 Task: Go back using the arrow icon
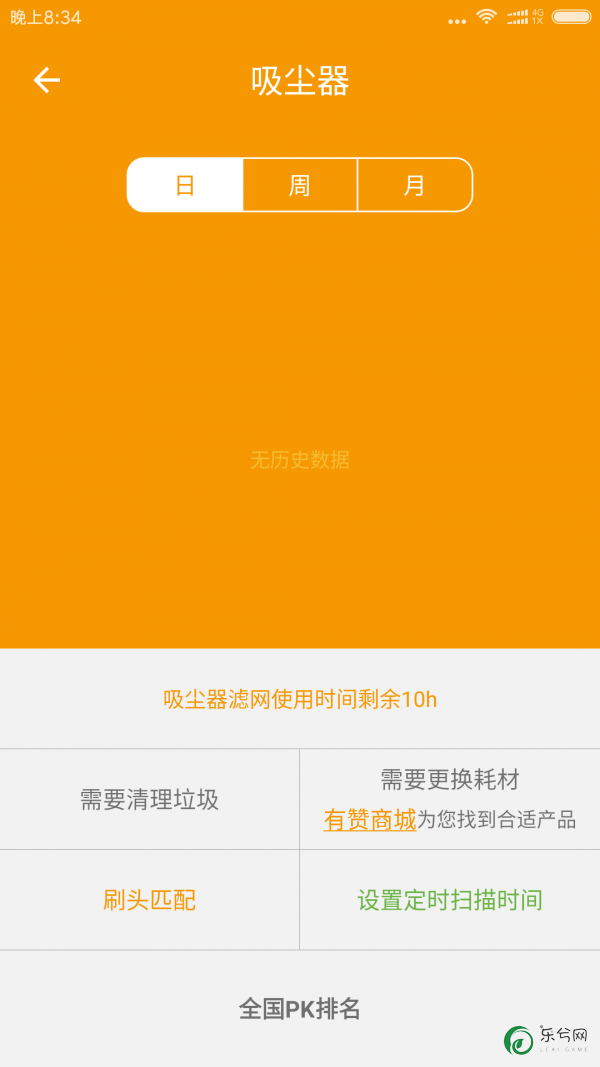pyautogui.click(x=47, y=80)
